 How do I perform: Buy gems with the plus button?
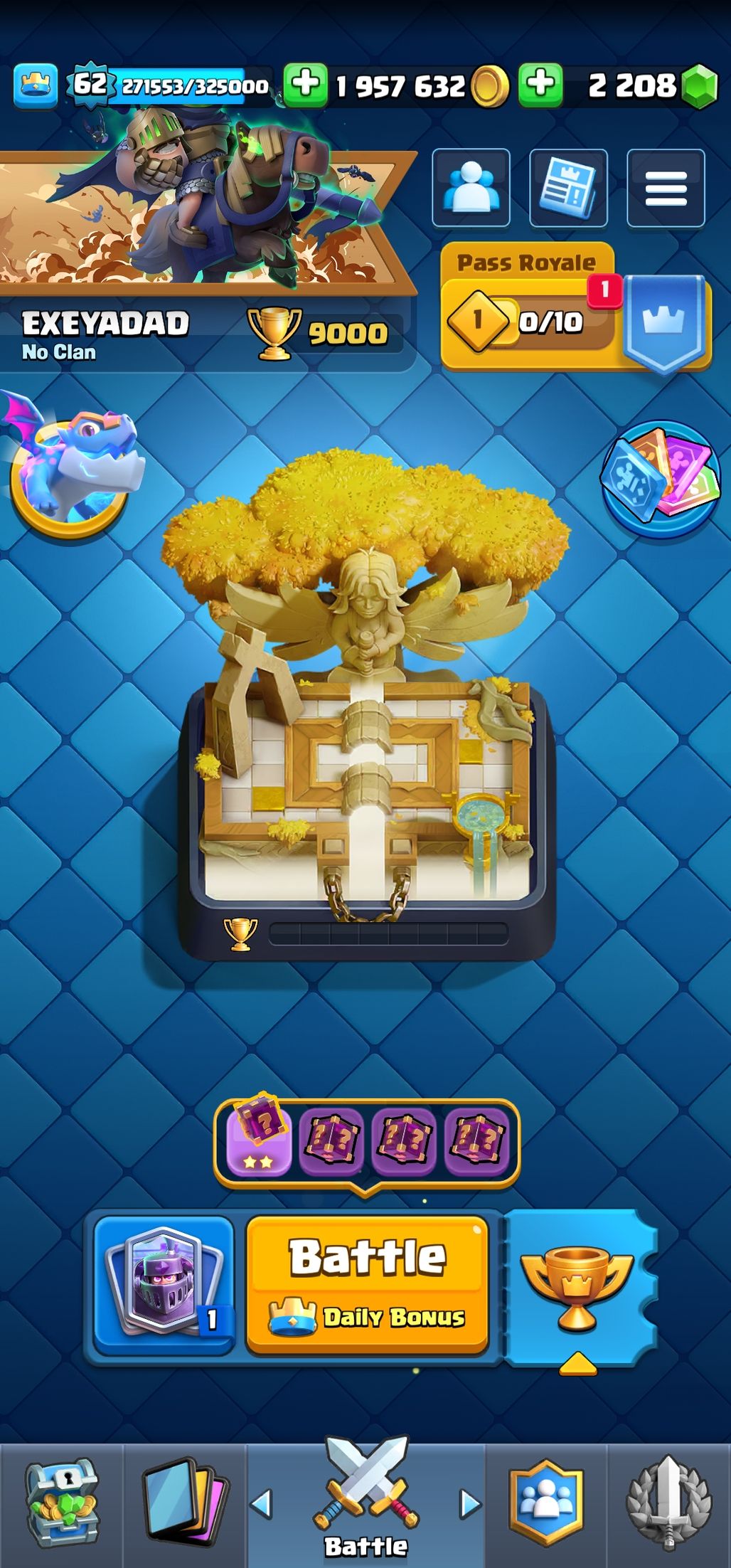pos(540,84)
